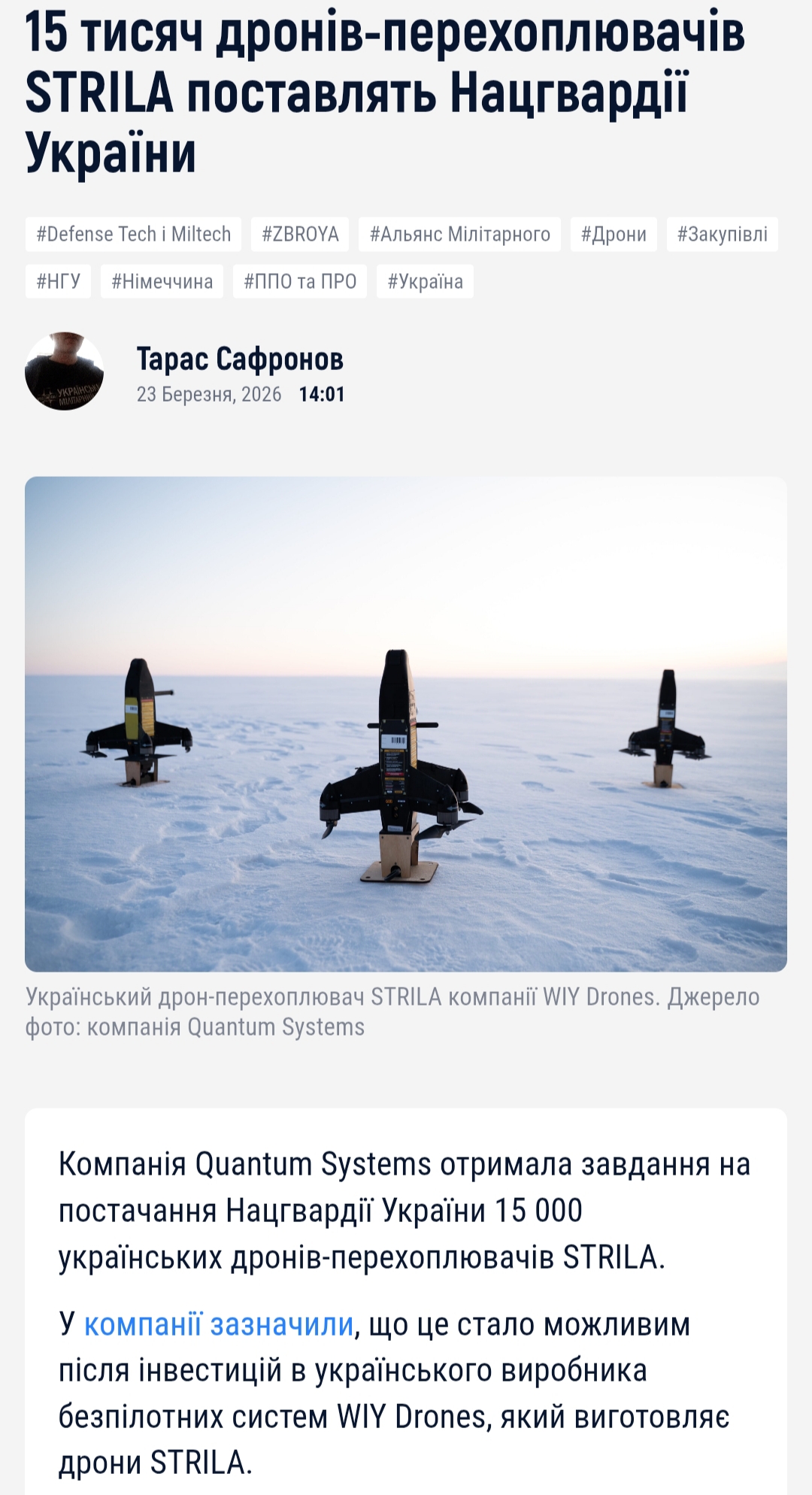Screen dimensions: 812x1495
Task: Open the #Defense Tech і Miltech tag
Action: pyautogui.click(x=133, y=234)
